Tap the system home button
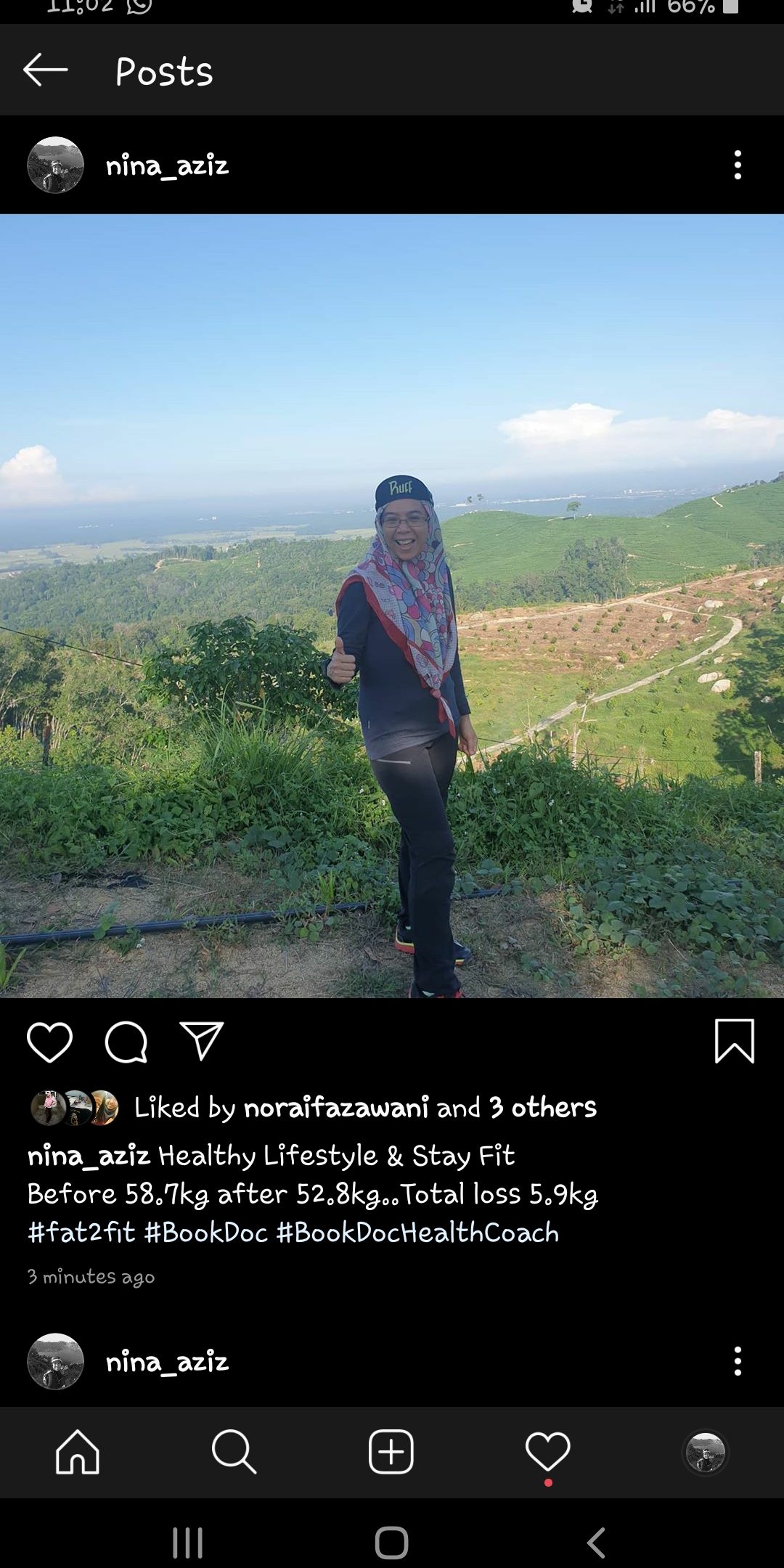 (x=391, y=1543)
